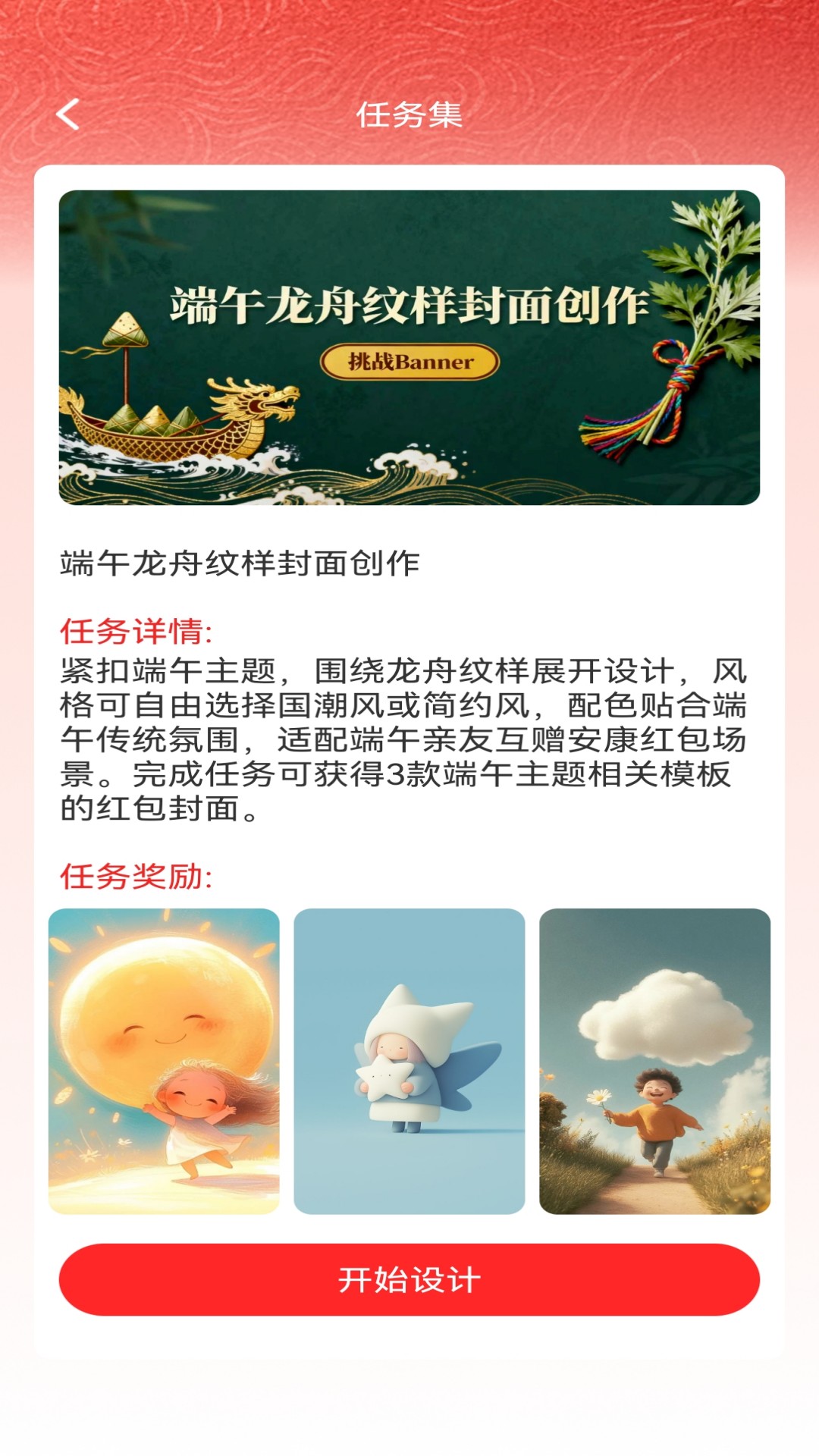Tap the 开始设计 button
Screen dimensions: 819x1456
[409, 1280]
